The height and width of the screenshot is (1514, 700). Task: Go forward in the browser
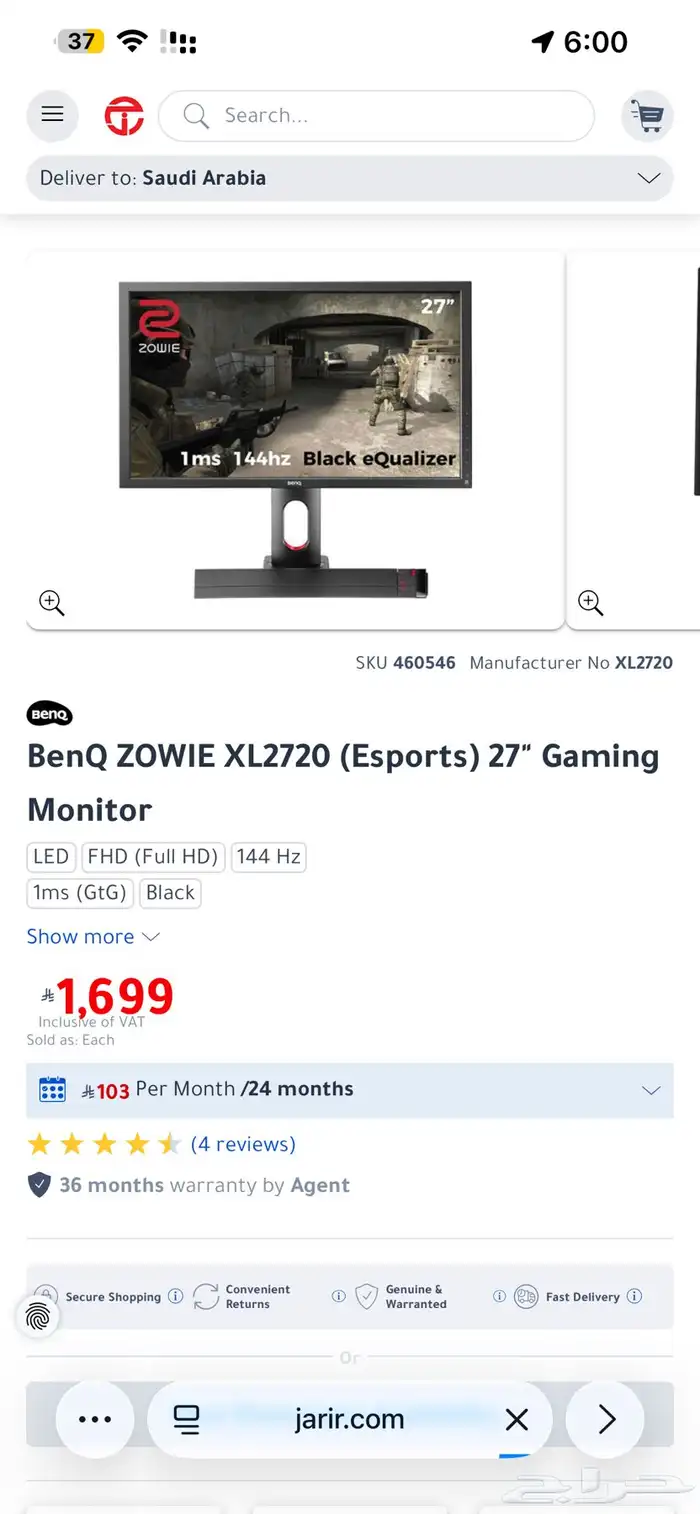point(606,1419)
